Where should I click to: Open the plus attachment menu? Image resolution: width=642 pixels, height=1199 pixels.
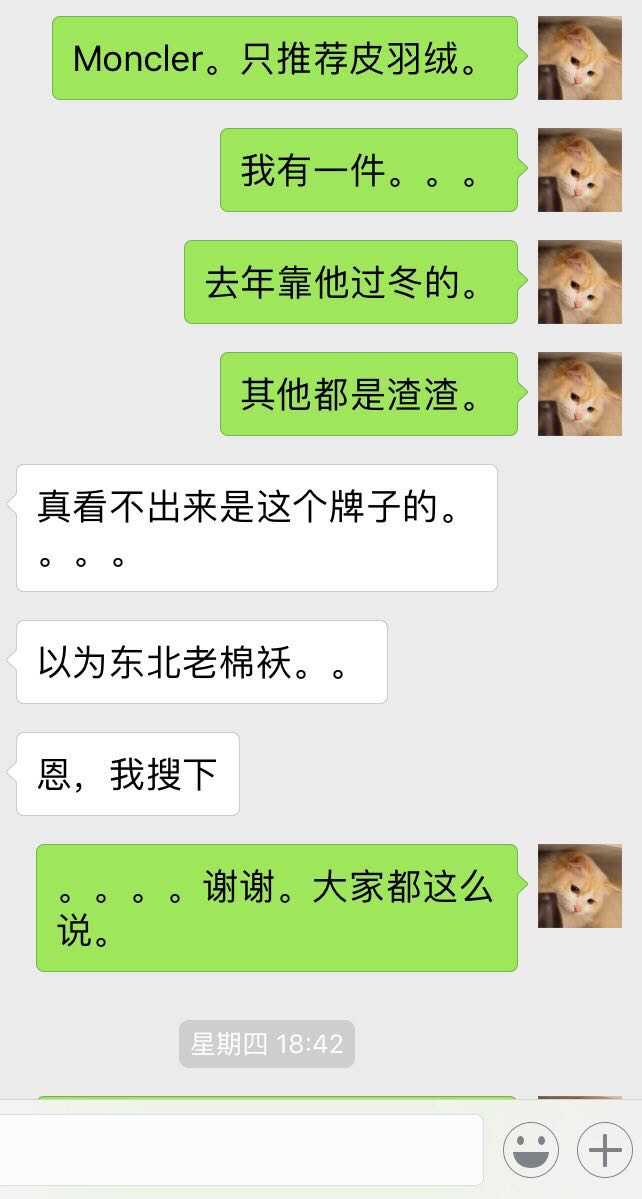(x=604, y=1151)
